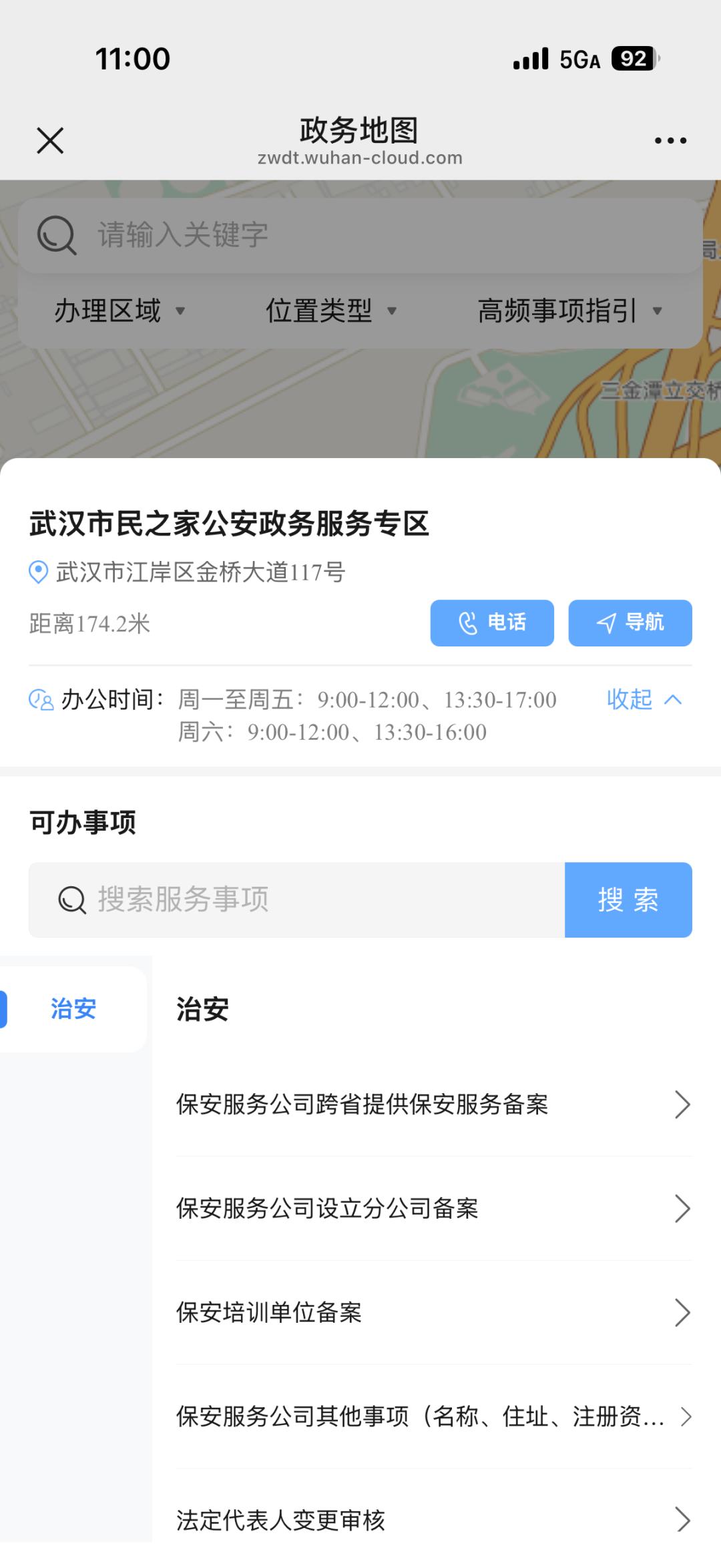Screen dimensions: 721x1568
Task: Tap the 请输入关键字 search input
Action: (267, 234)
